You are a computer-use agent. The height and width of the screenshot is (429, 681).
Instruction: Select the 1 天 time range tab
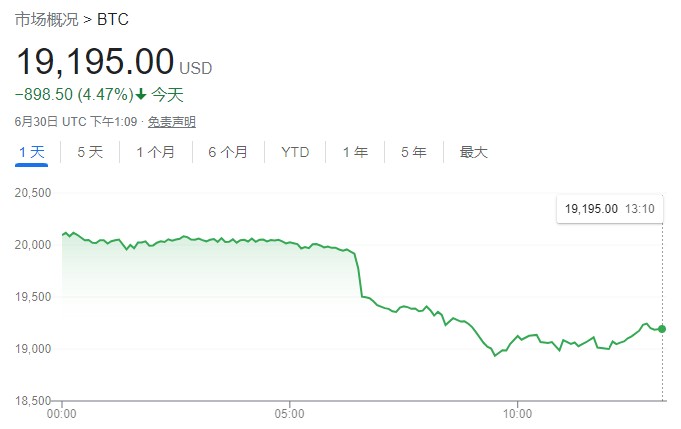(32, 153)
